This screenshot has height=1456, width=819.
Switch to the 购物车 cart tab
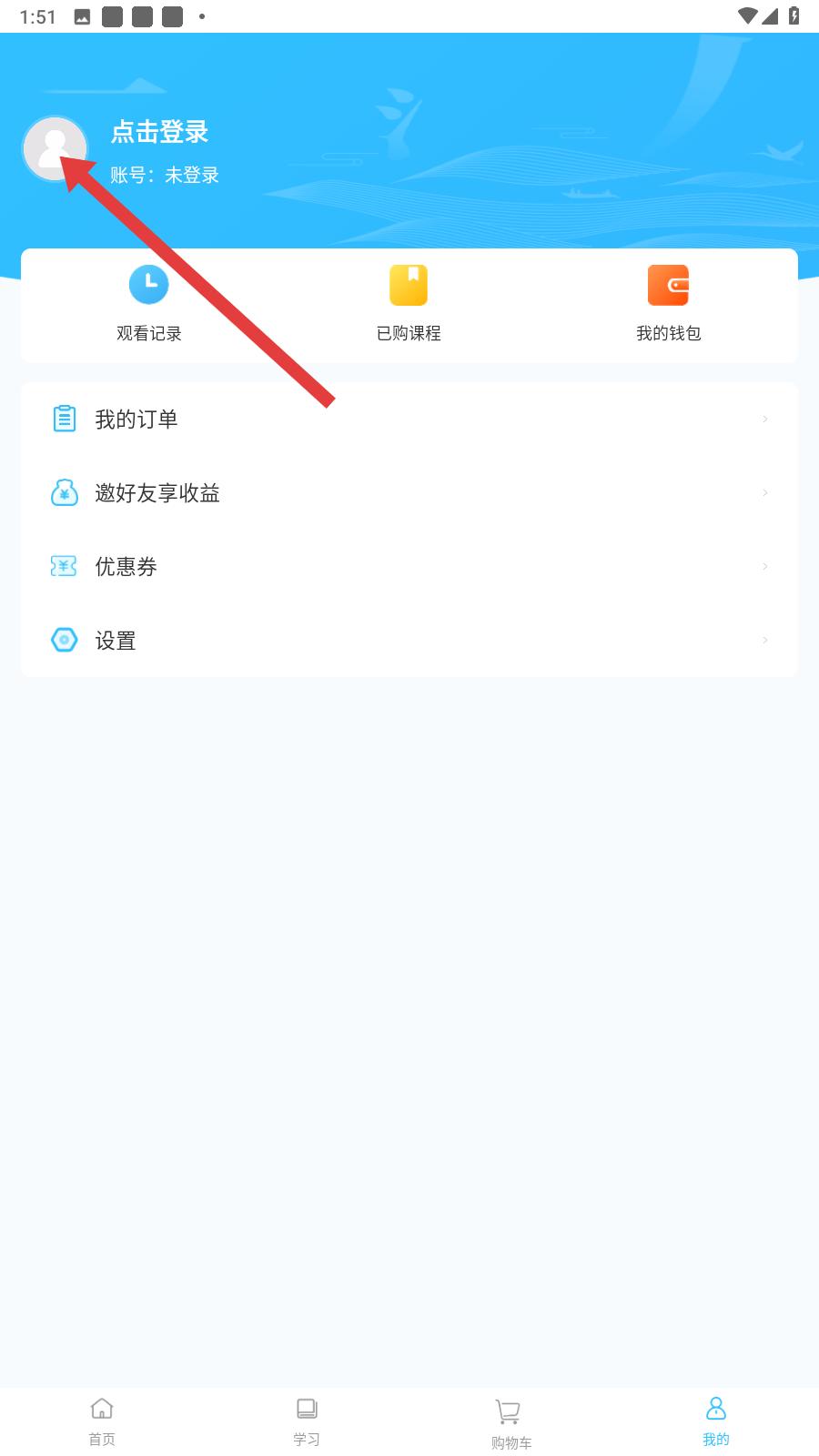point(511,1424)
